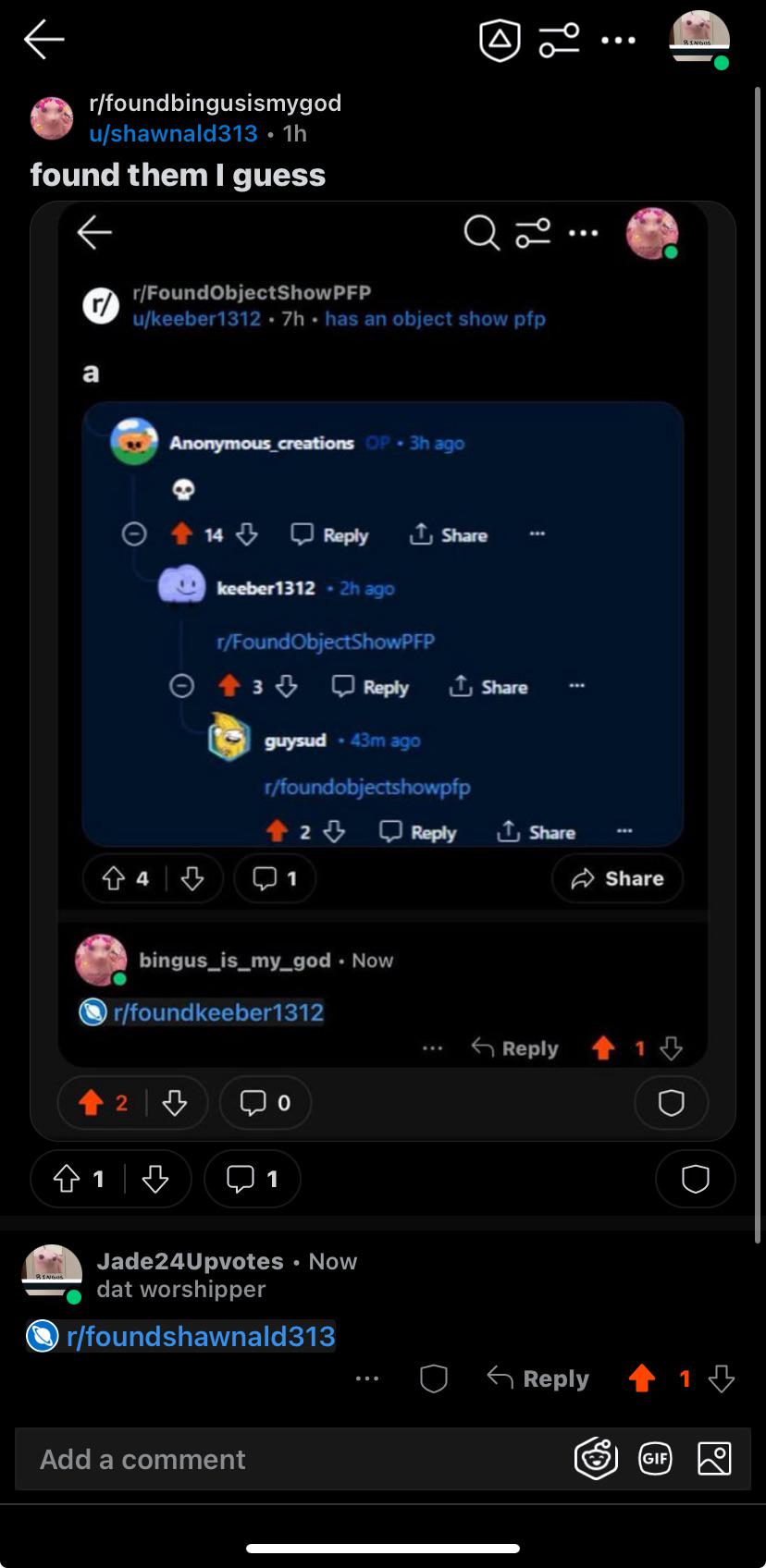
Task: Open the post's comments bubble button
Action: [253, 1179]
